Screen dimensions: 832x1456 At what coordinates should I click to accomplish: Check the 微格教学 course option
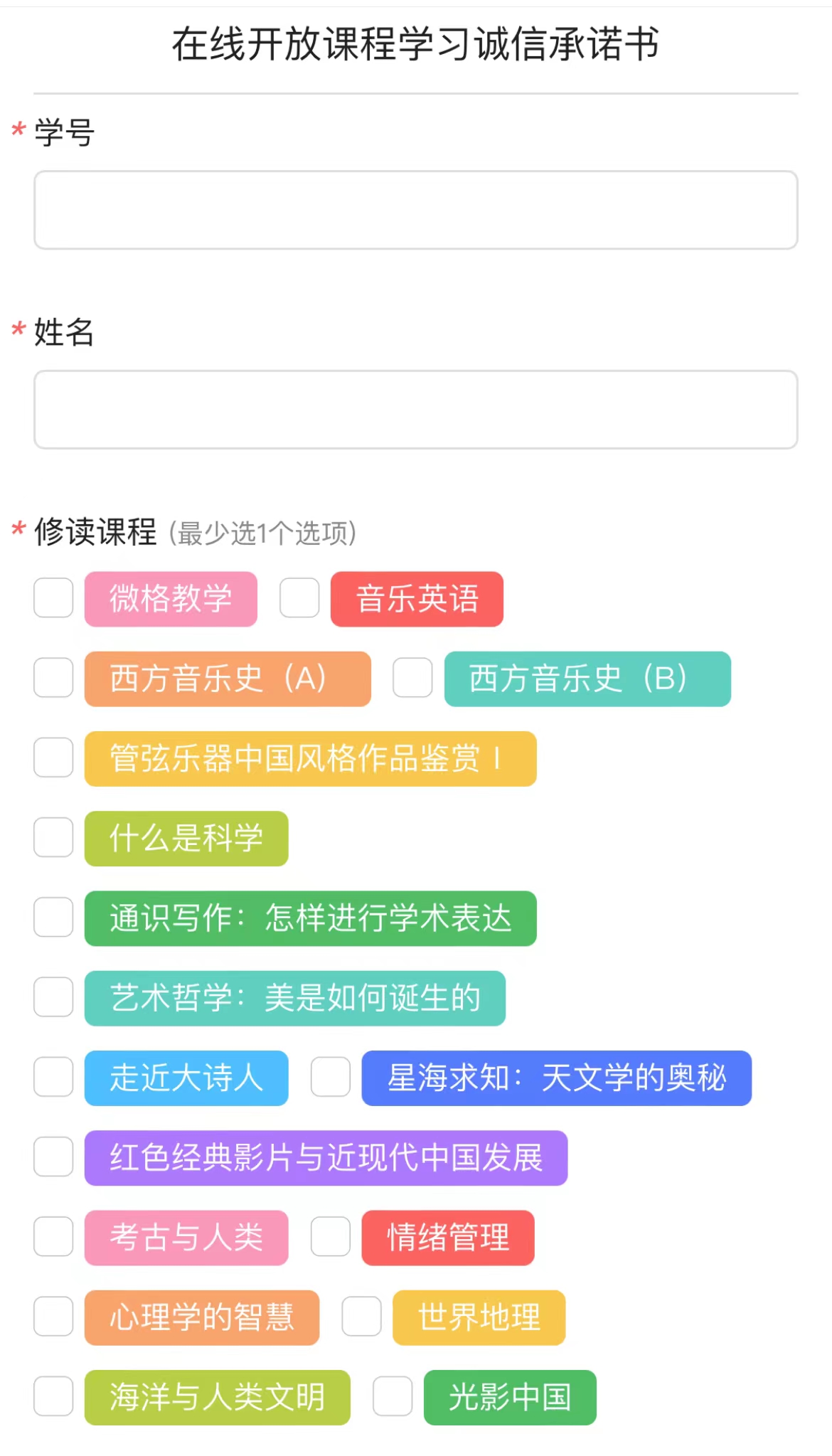coord(53,597)
